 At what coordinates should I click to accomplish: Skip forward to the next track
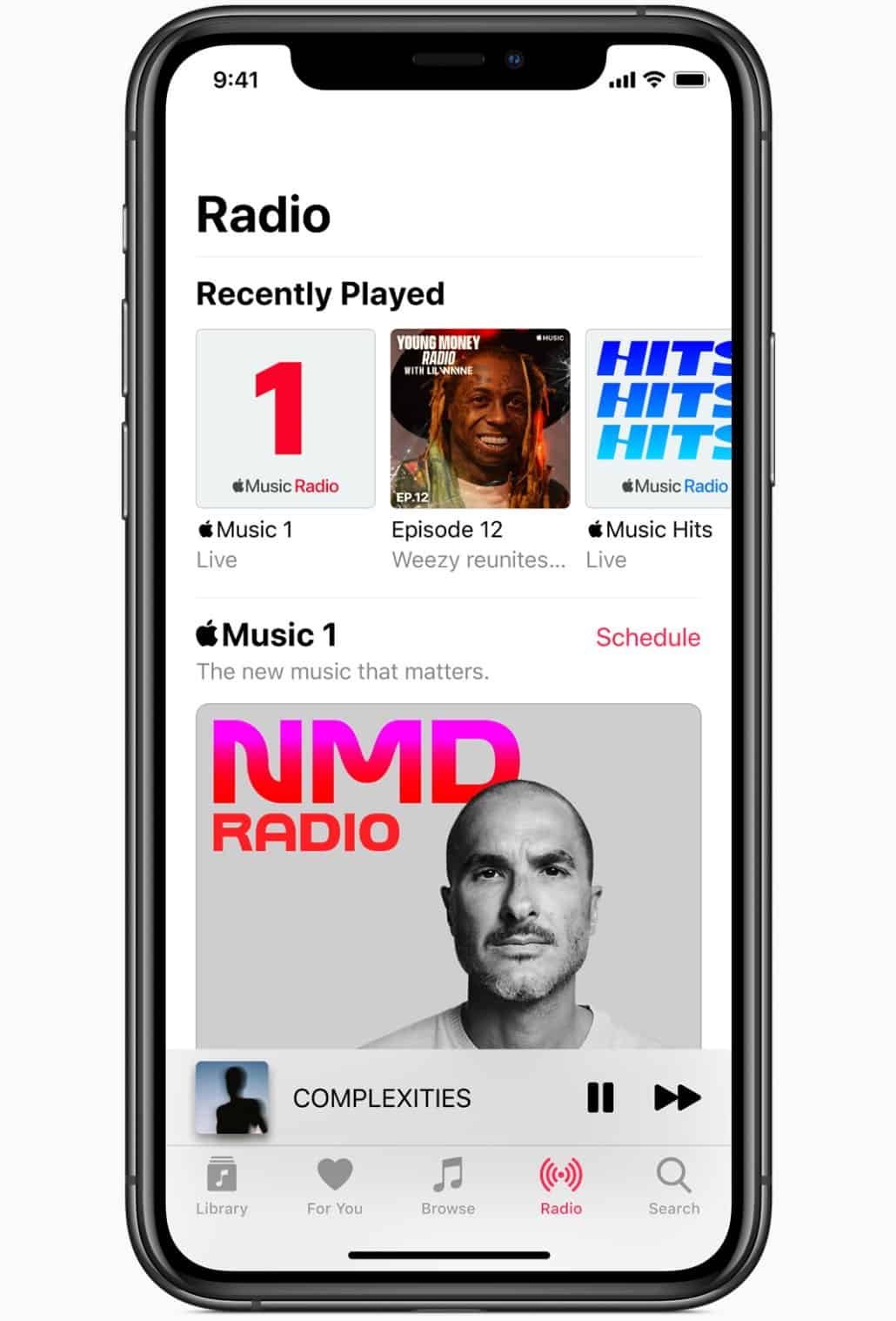pos(677,1097)
